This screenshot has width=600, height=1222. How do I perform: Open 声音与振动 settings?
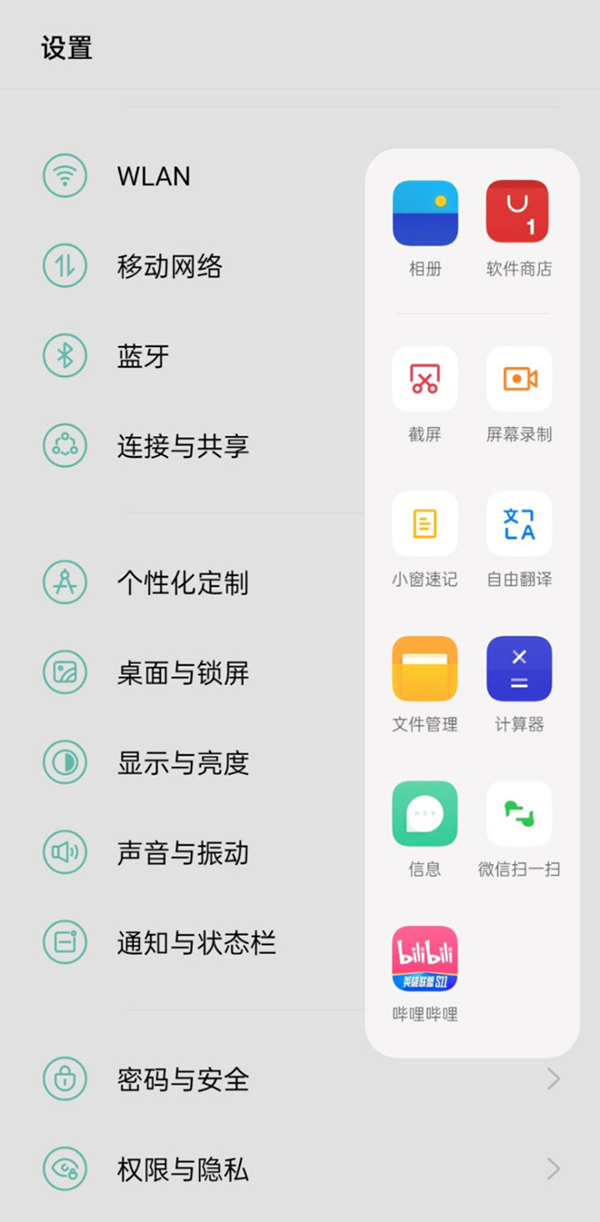tap(182, 853)
